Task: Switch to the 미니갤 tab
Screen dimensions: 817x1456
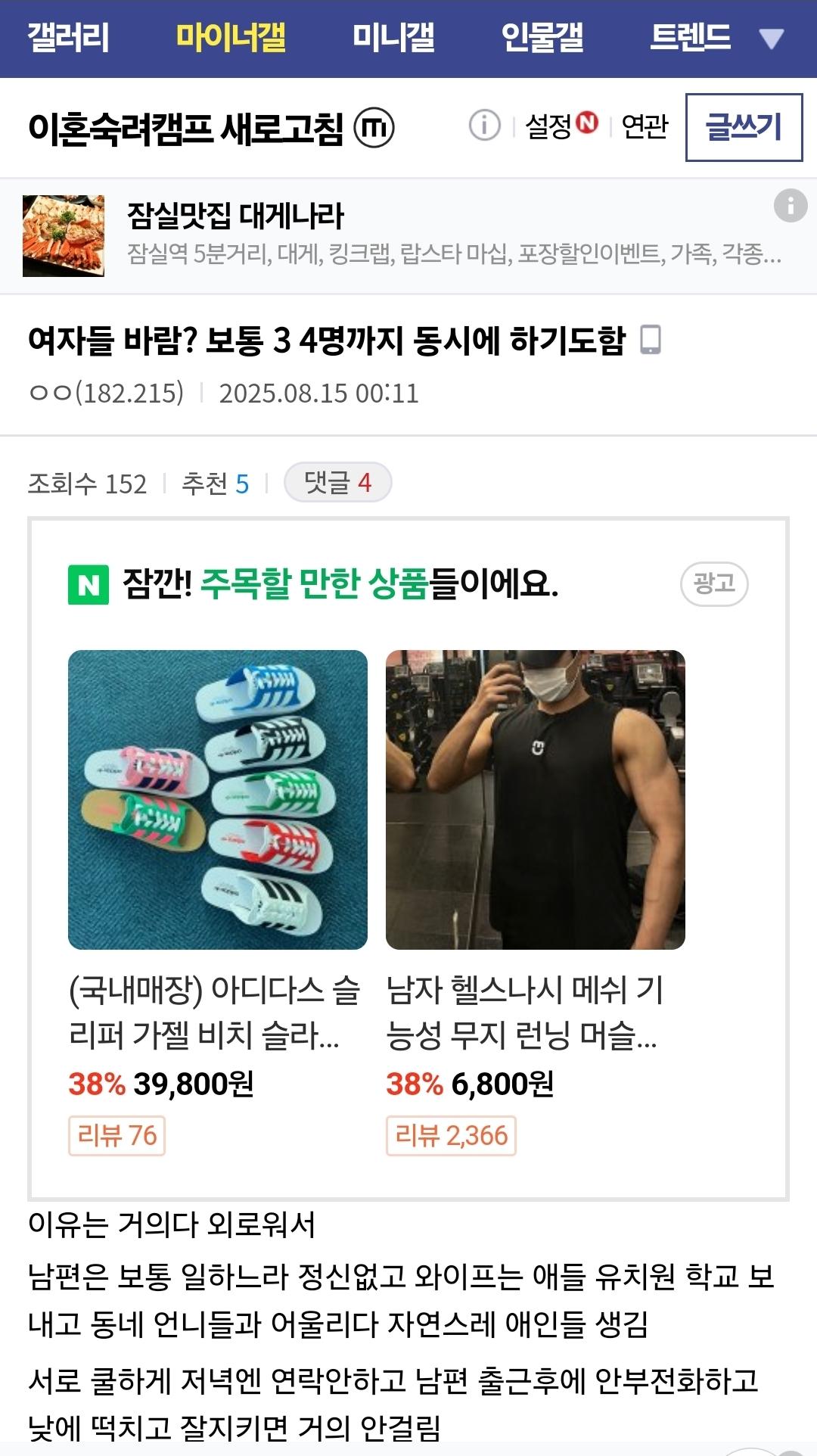Action: [393, 37]
